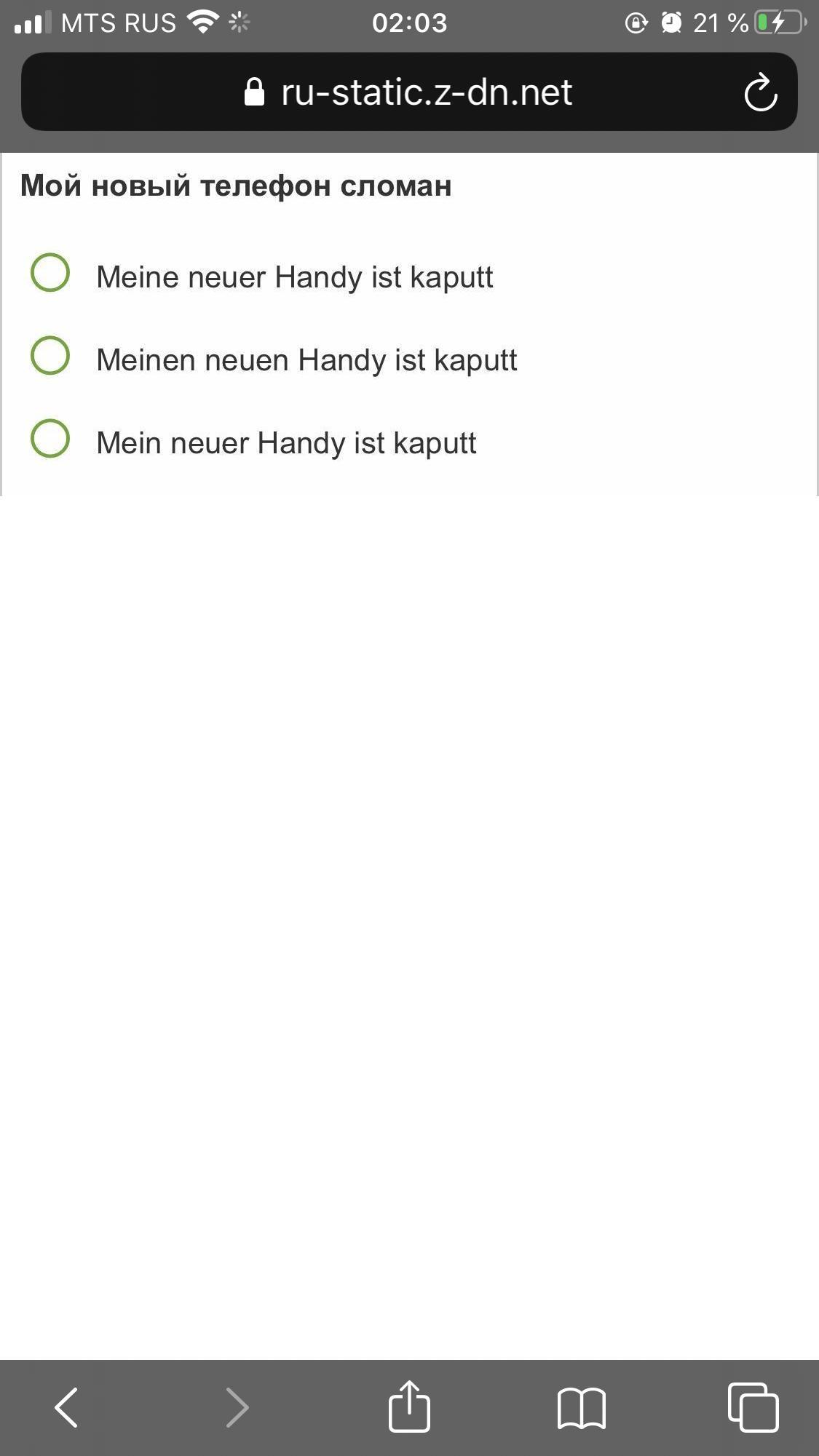819x1456 pixels.
Task: Reload the page with the refresh icon
Action: [761, 92]
